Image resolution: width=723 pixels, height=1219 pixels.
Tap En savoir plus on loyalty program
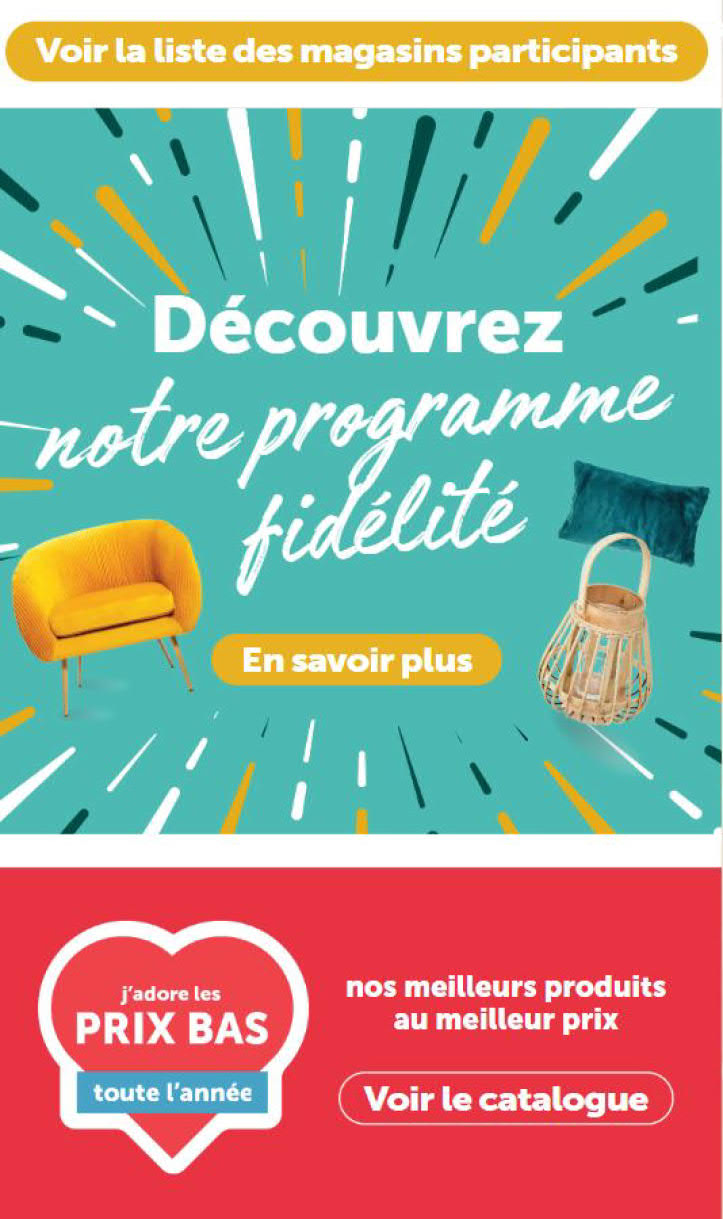point(357,660)
